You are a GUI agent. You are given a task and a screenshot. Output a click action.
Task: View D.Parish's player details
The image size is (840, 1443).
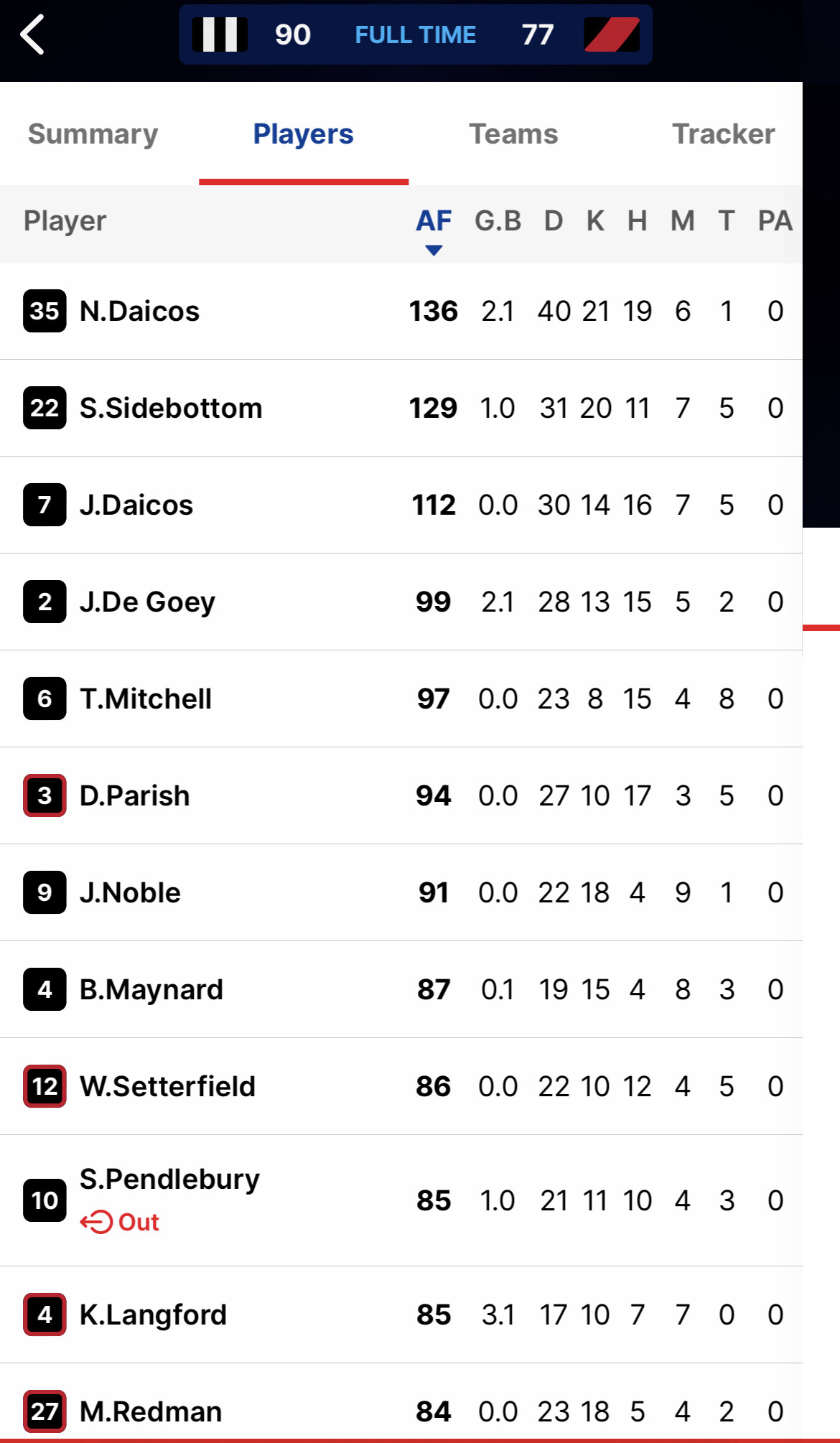(401, 796)
